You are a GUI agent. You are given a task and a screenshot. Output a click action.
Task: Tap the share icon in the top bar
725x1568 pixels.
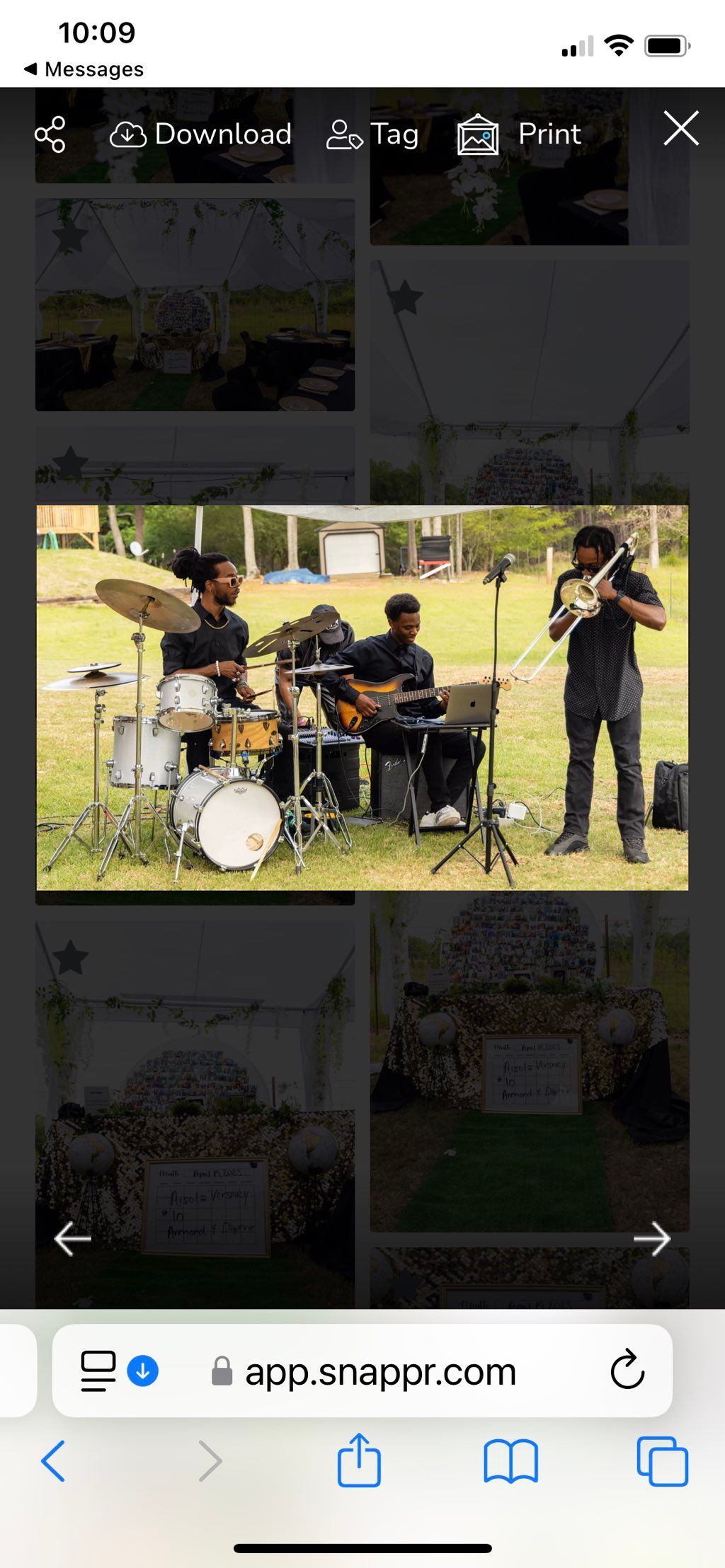(x=50, y=134)
